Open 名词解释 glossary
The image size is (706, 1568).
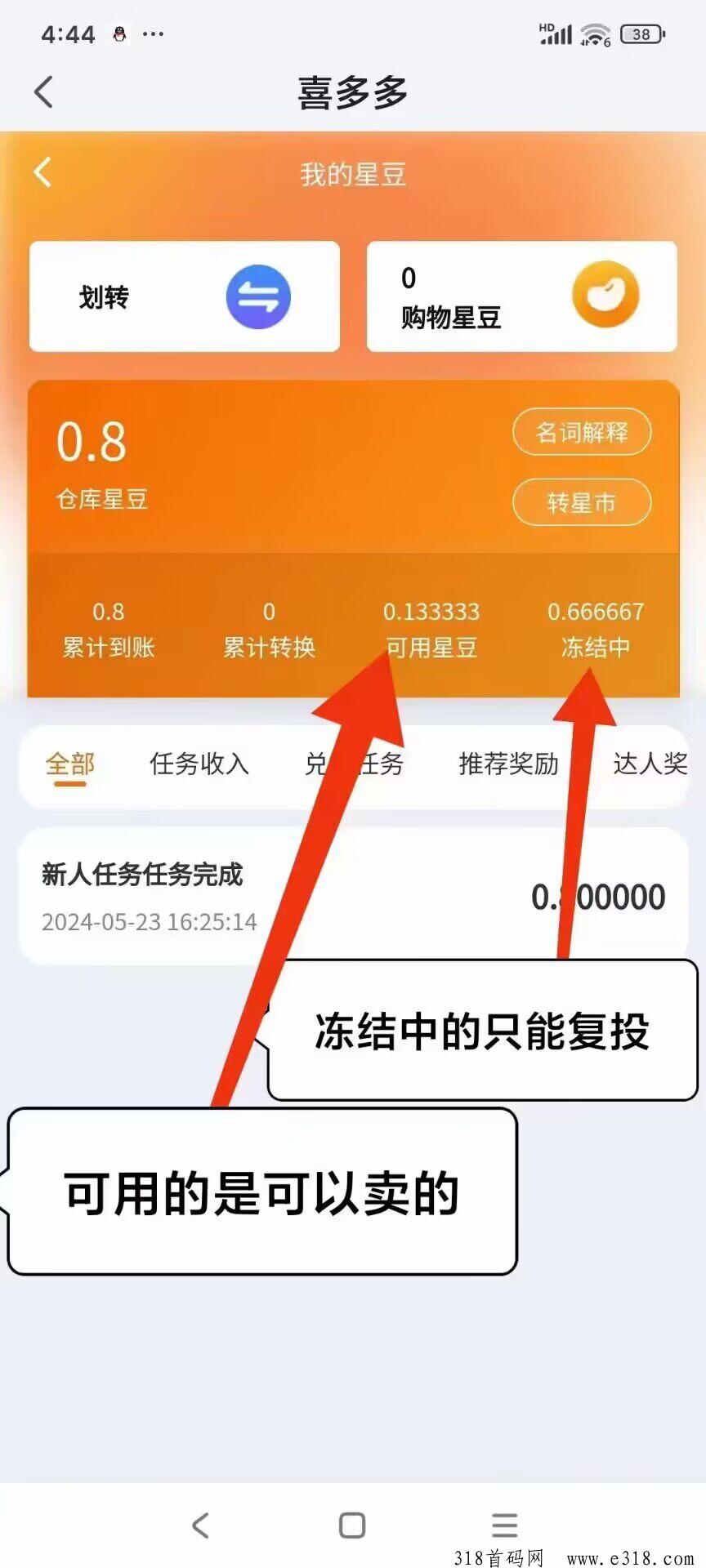click(582, 432)
